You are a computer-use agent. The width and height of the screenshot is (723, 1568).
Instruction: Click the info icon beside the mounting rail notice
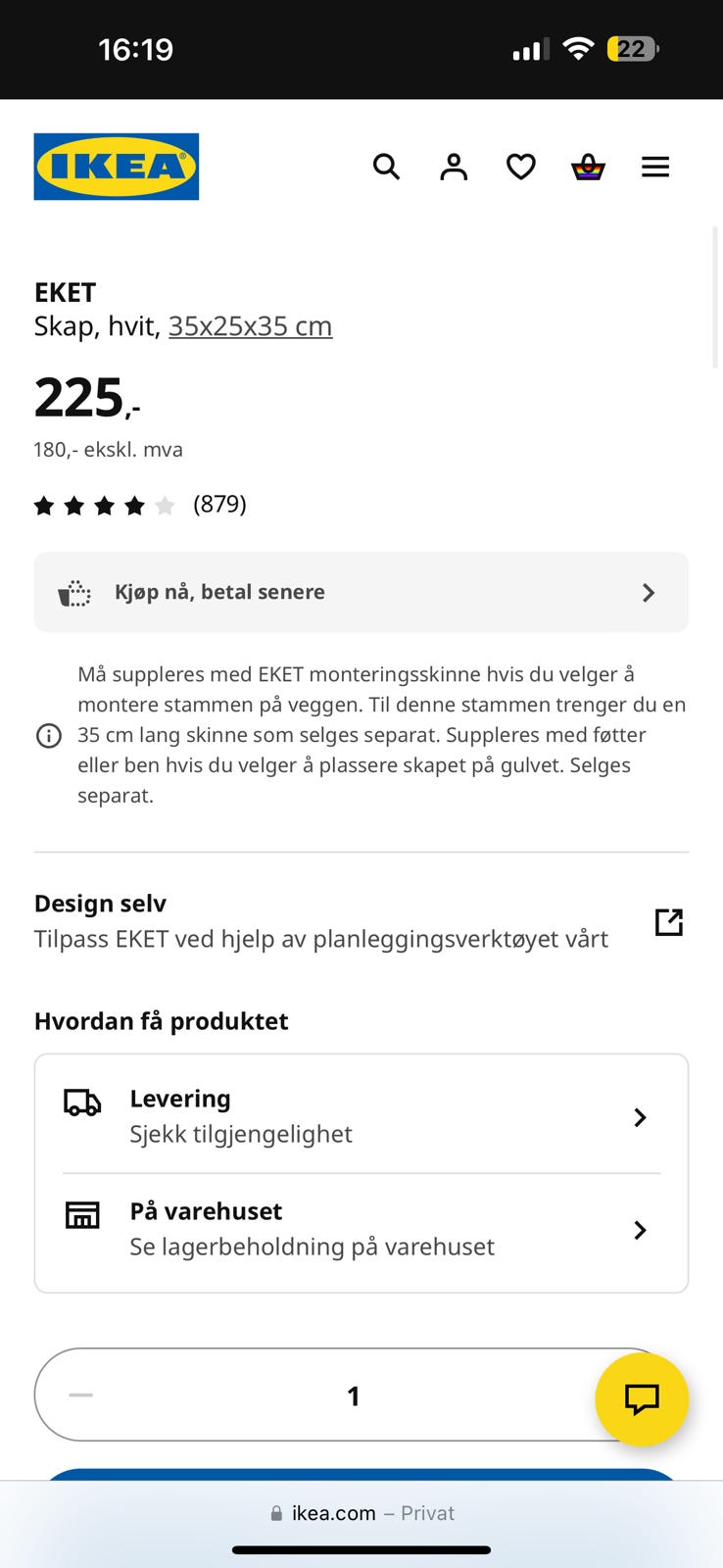48,735
